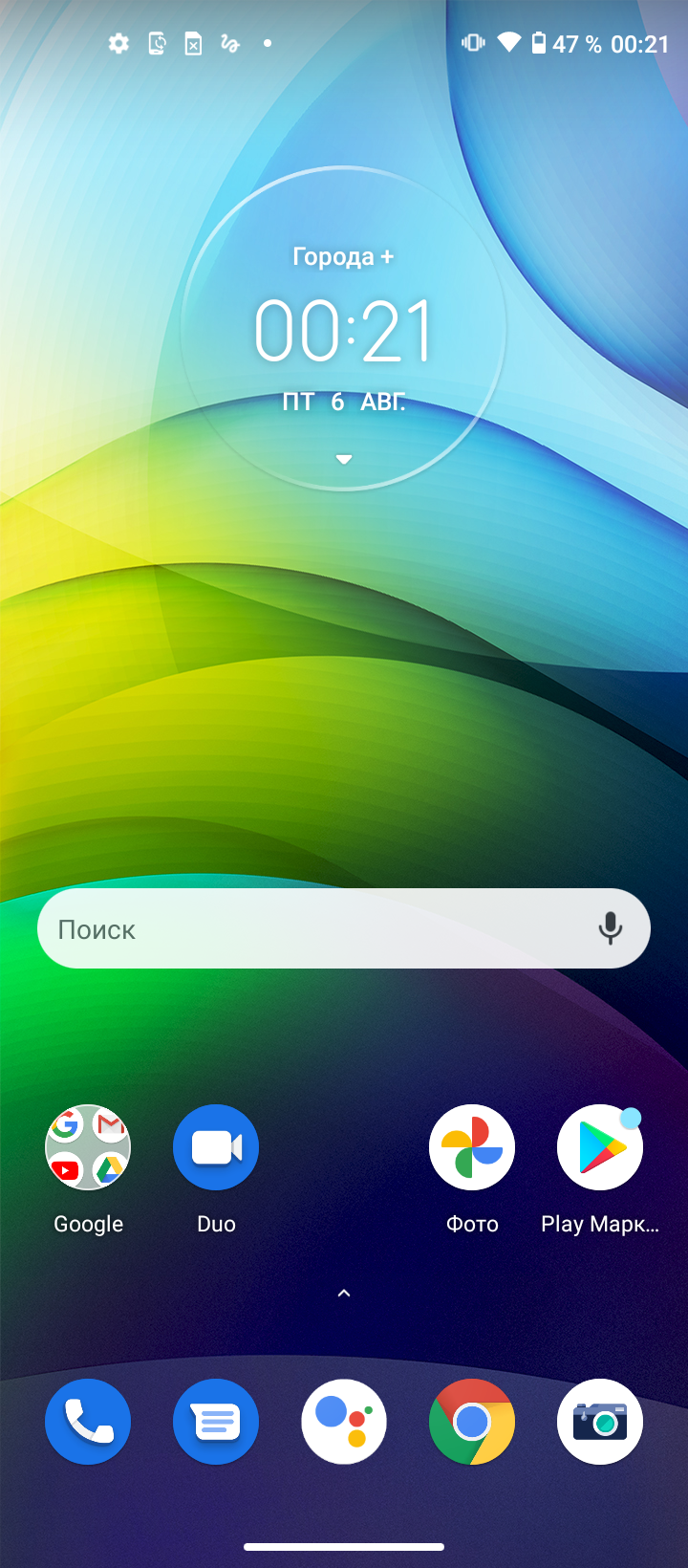Start voice search with the microphone
This screenshot has width=688, height=1568.
tap(610, 928)
